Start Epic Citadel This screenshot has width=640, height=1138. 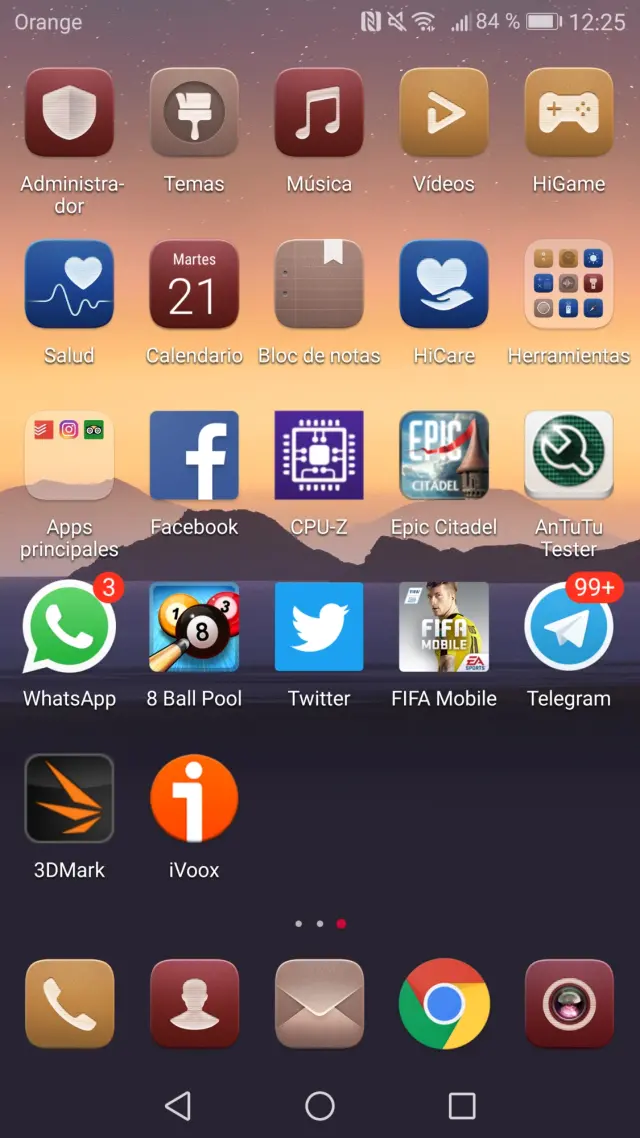[x=444, y=456]
